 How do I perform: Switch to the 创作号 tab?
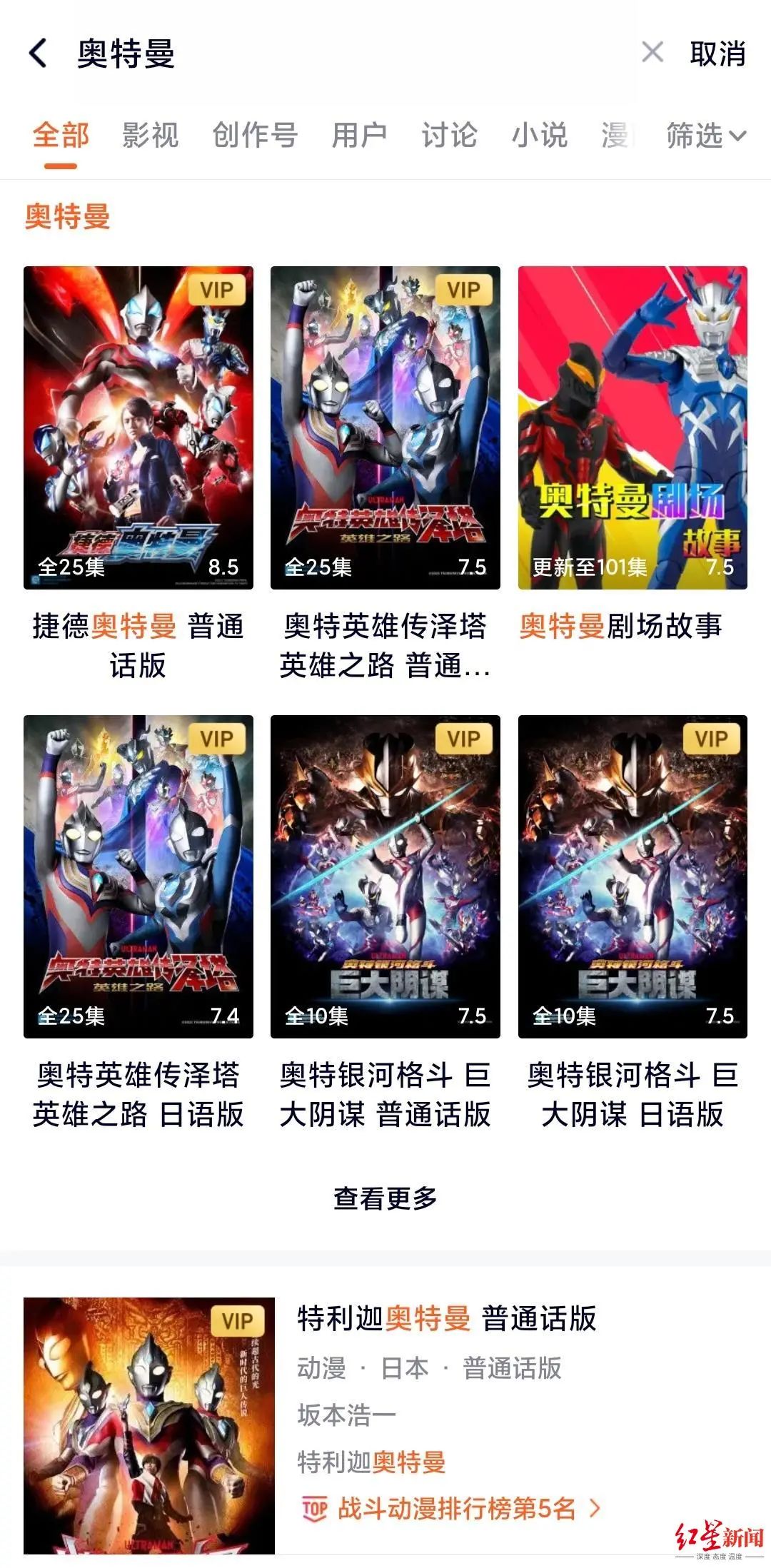click(254, 135)
